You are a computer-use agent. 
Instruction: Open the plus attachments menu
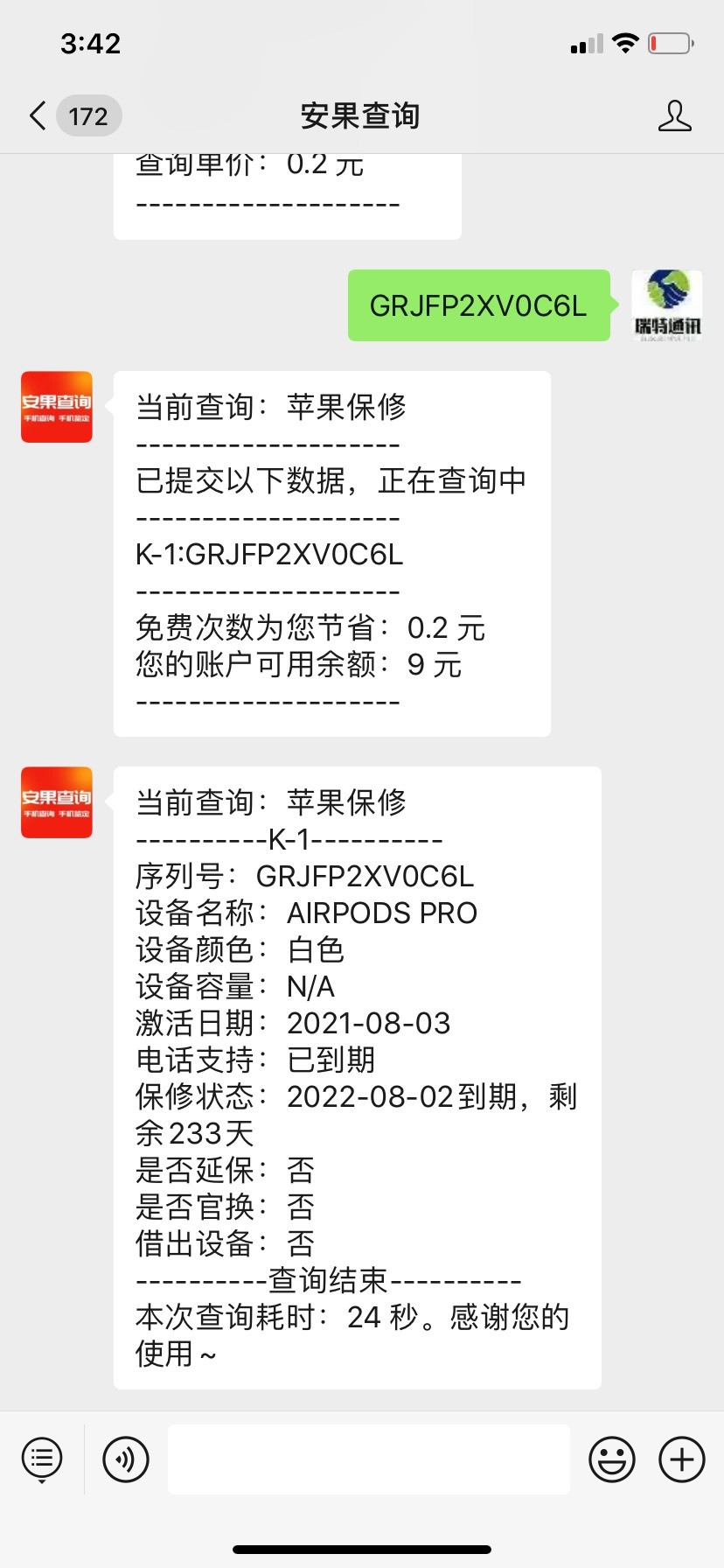click(x=682, y=1459)
